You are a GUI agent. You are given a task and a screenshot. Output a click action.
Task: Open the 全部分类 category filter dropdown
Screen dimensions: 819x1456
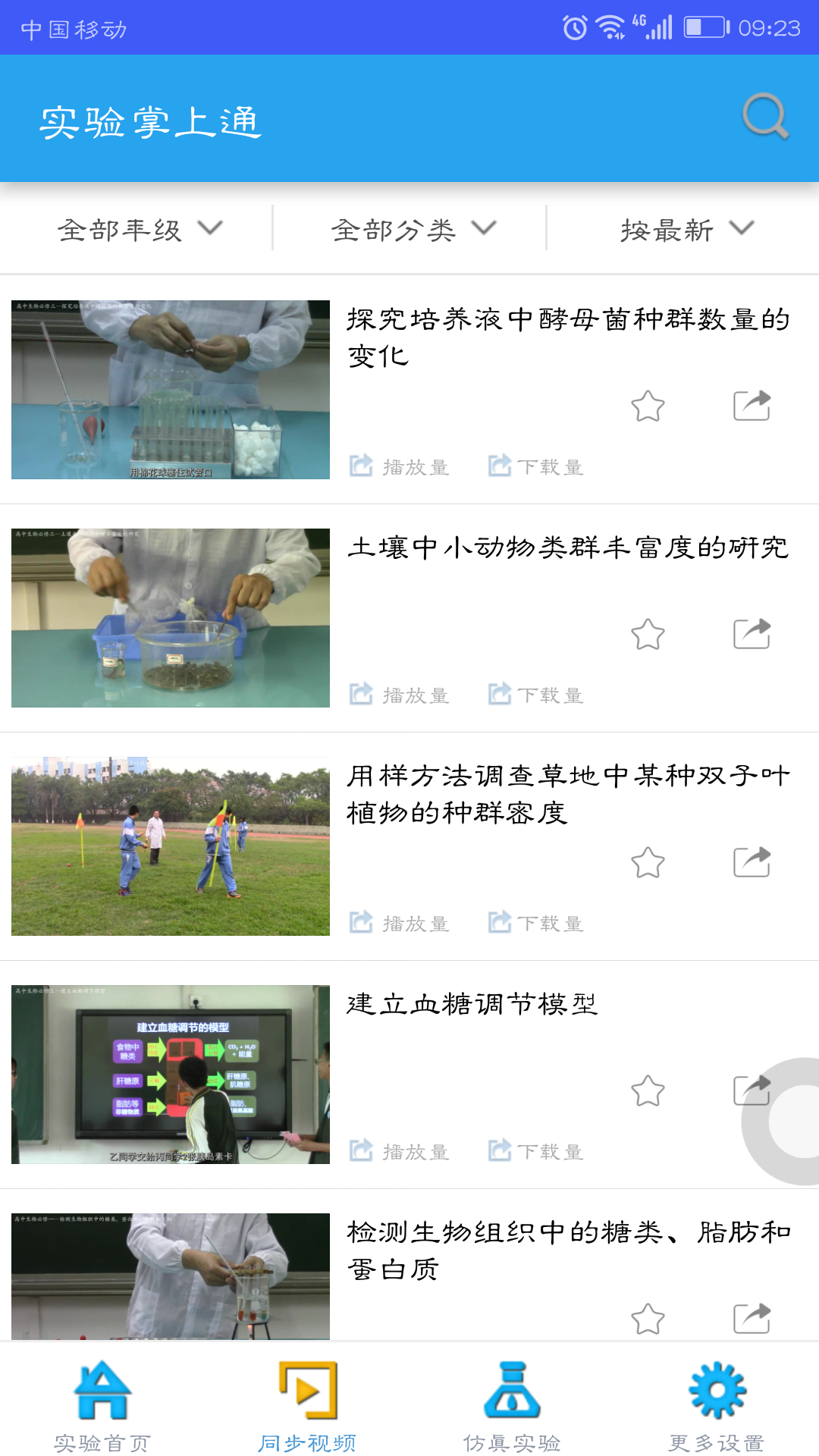tap(413, 227)
